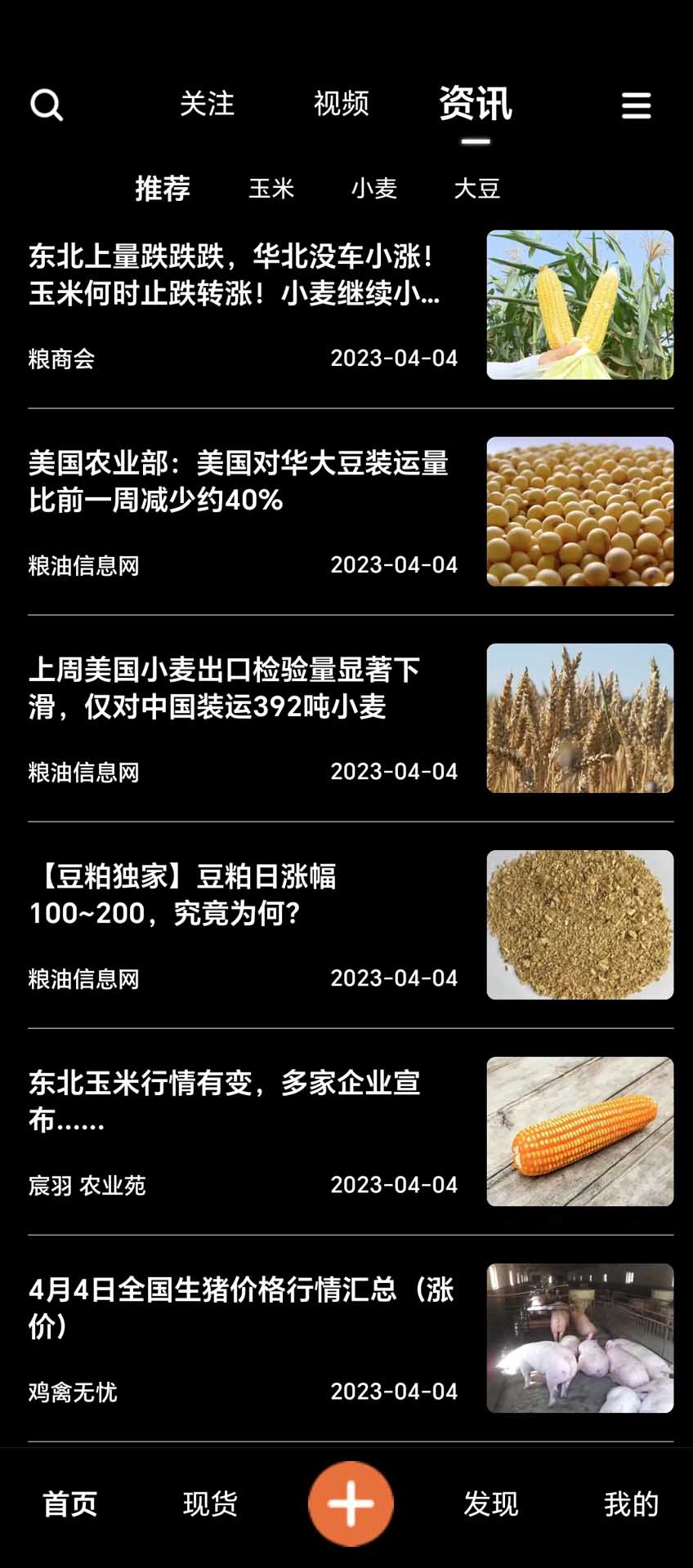Viewport: 693px width, 1568px height.
Task: Switch to the 视频 video tab
Action: click(x=340, y=105)
